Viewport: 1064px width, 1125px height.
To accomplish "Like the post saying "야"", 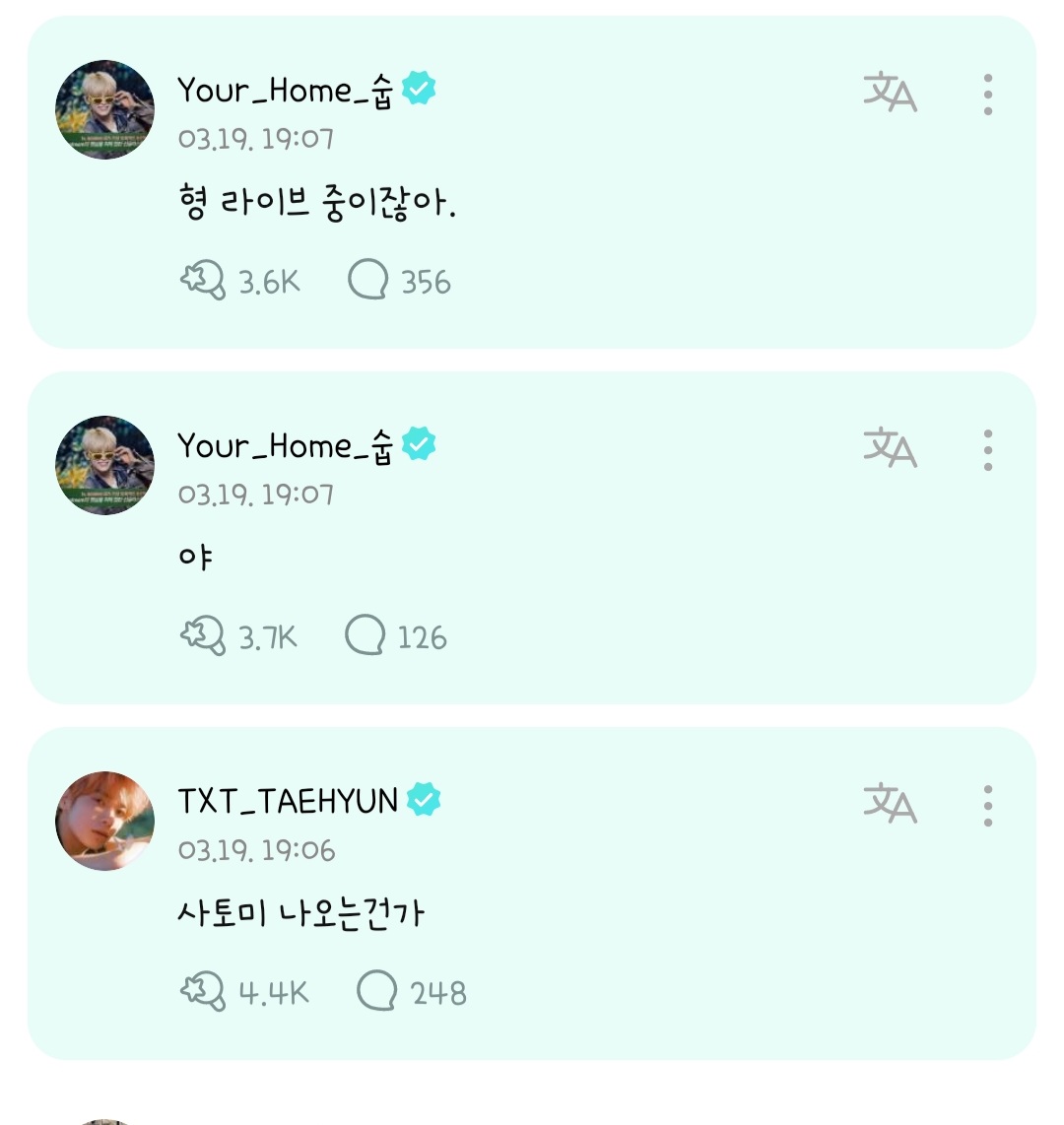I will pos(204,636).
